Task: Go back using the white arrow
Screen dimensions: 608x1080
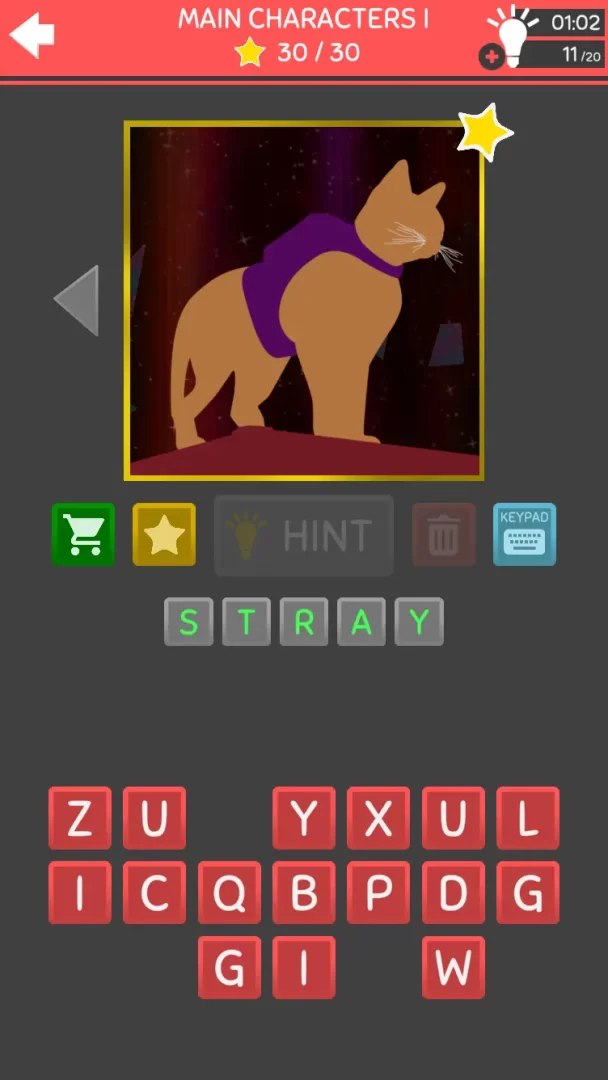Action: pos(32,35)
